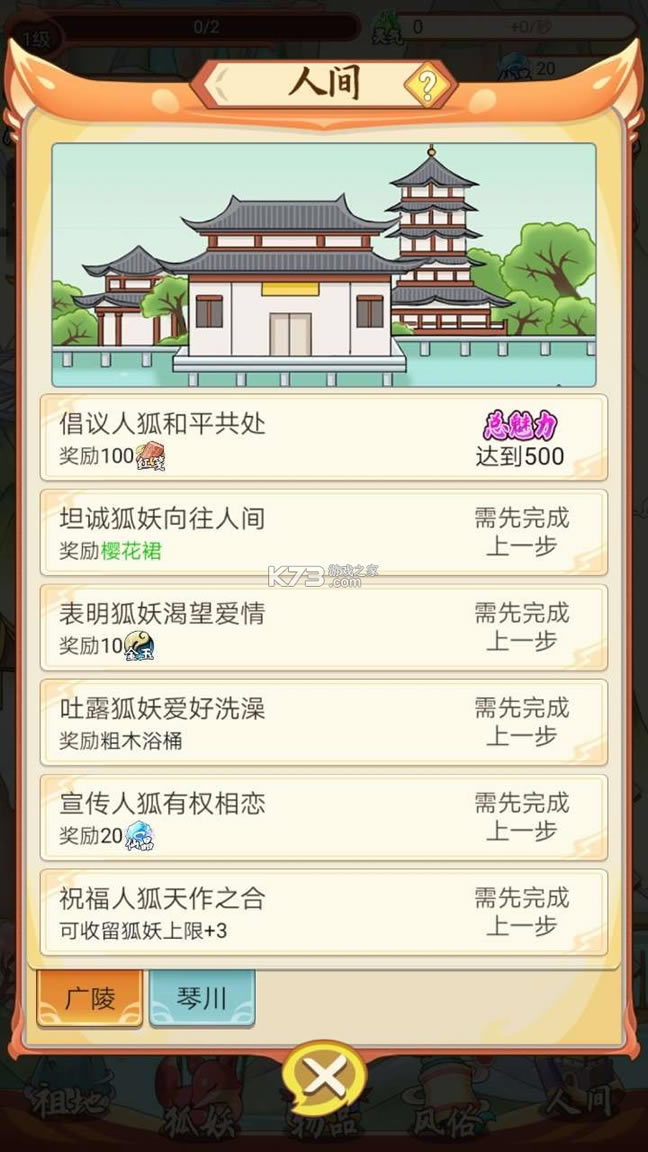Open the 祝福人狐天作之合 task row

pos(323,913)
